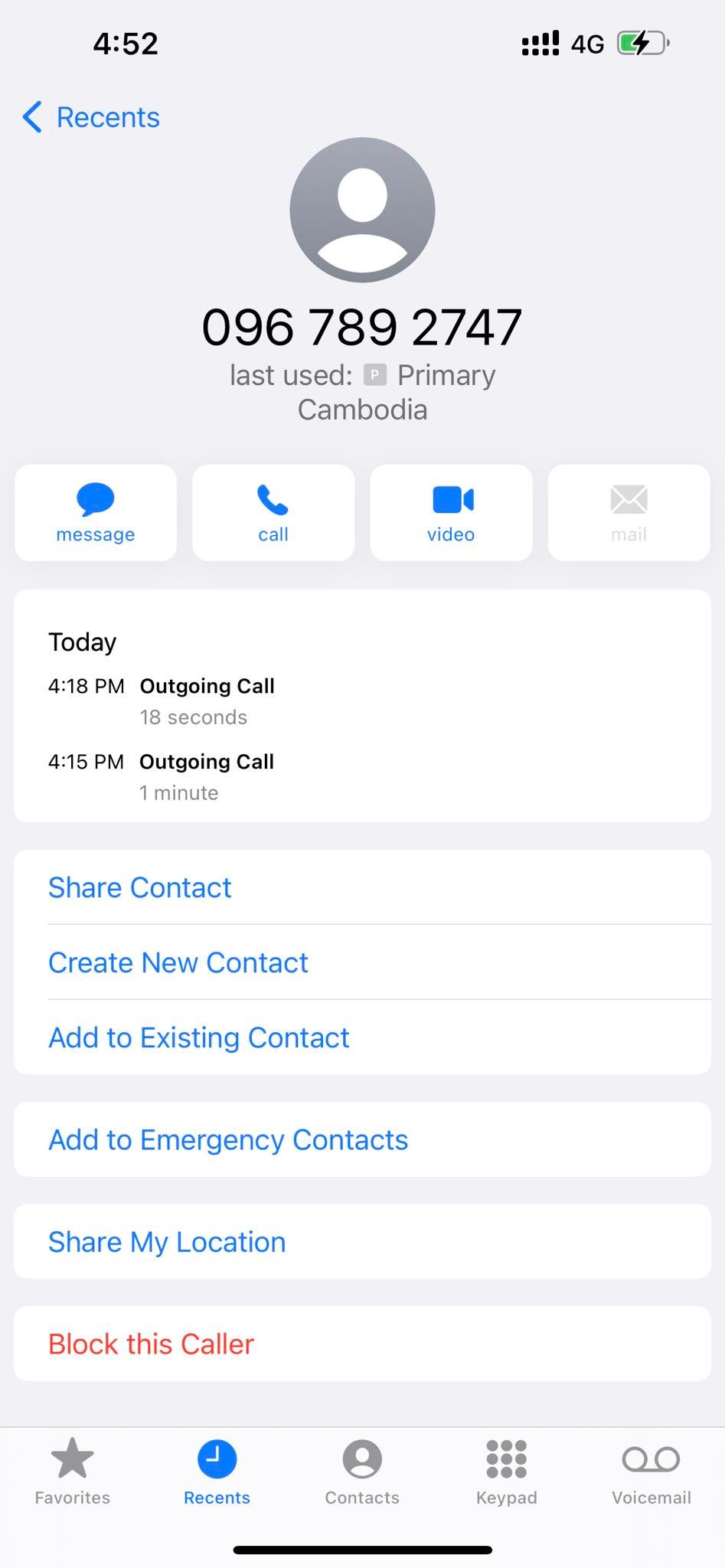
Task: Block this Caller
Action: pyautogui.click(x=151, y=1344)
